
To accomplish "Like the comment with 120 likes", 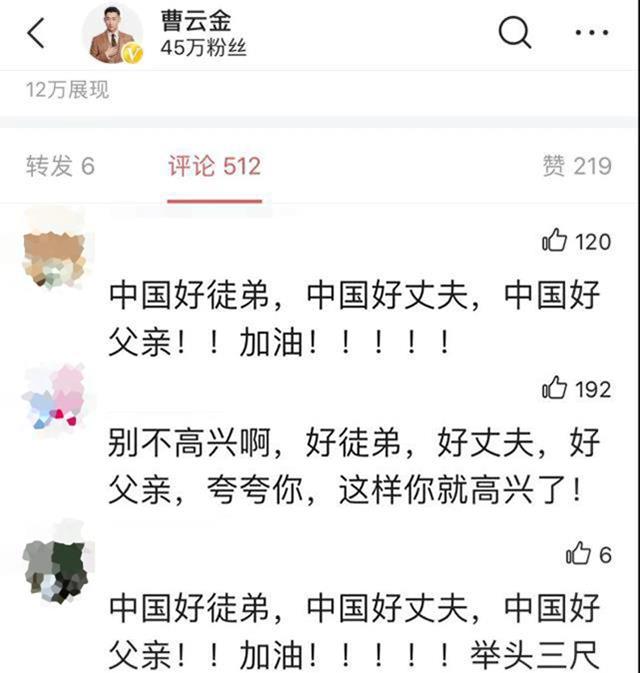I will pyautogui.click(x=554, y=241).
